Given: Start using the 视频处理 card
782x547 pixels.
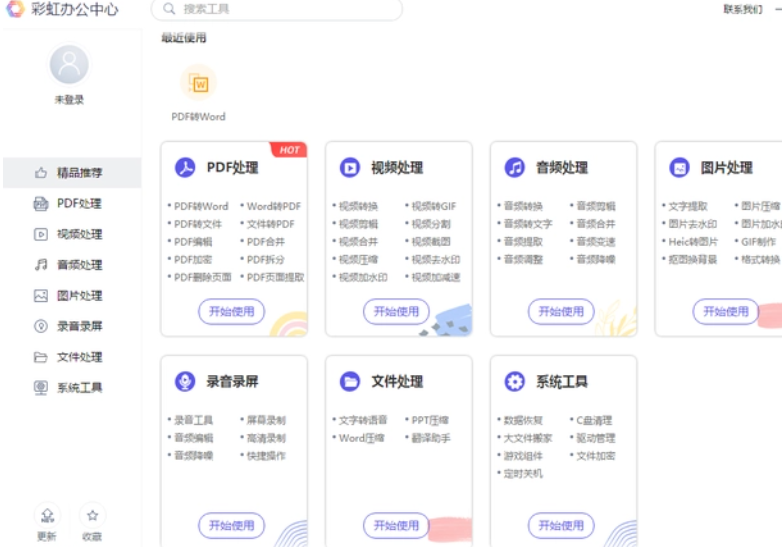Looking at the screenshot, I should (396, 311).
